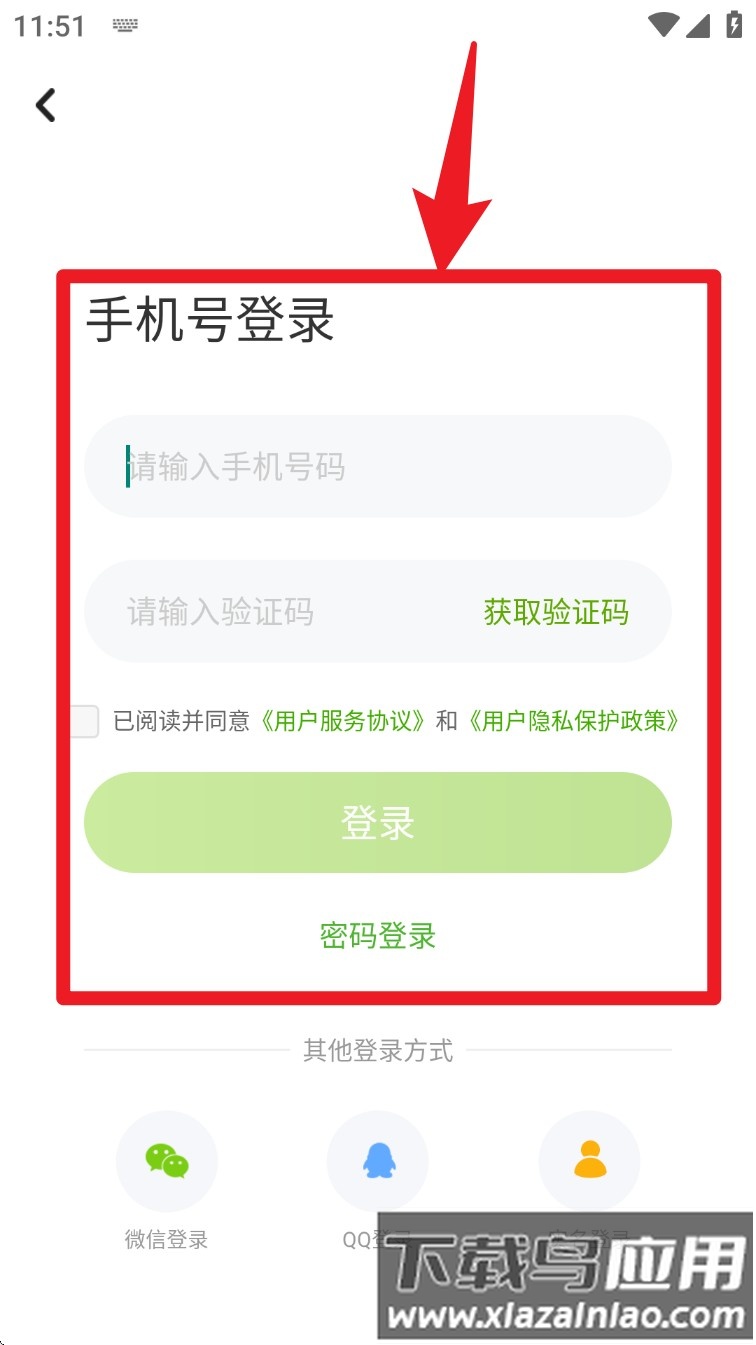The height and width of the screenshot is (1345, 756).
Task: Tap the 其他登录方式 divider label
Action: tap(377, 1049)
